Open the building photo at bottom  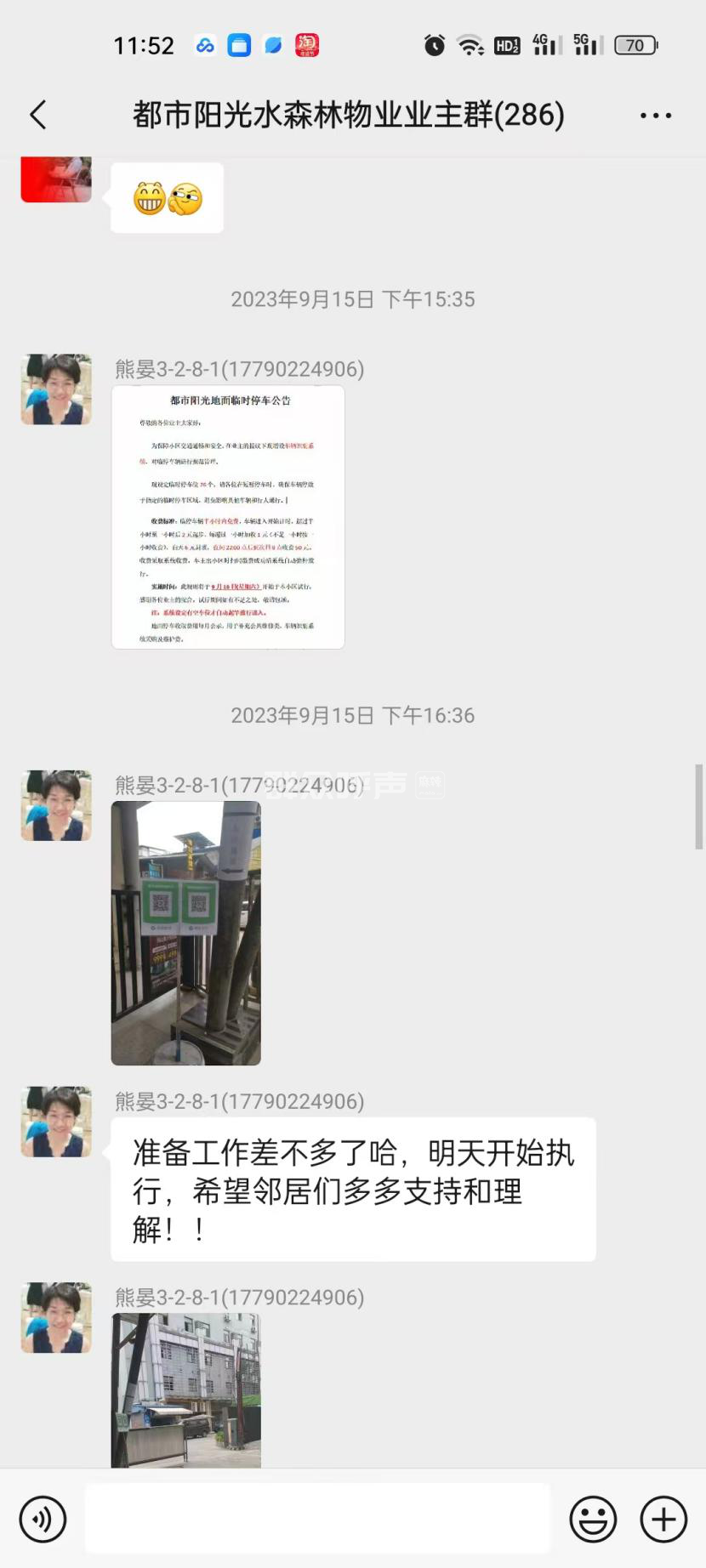click(185, 1389)
